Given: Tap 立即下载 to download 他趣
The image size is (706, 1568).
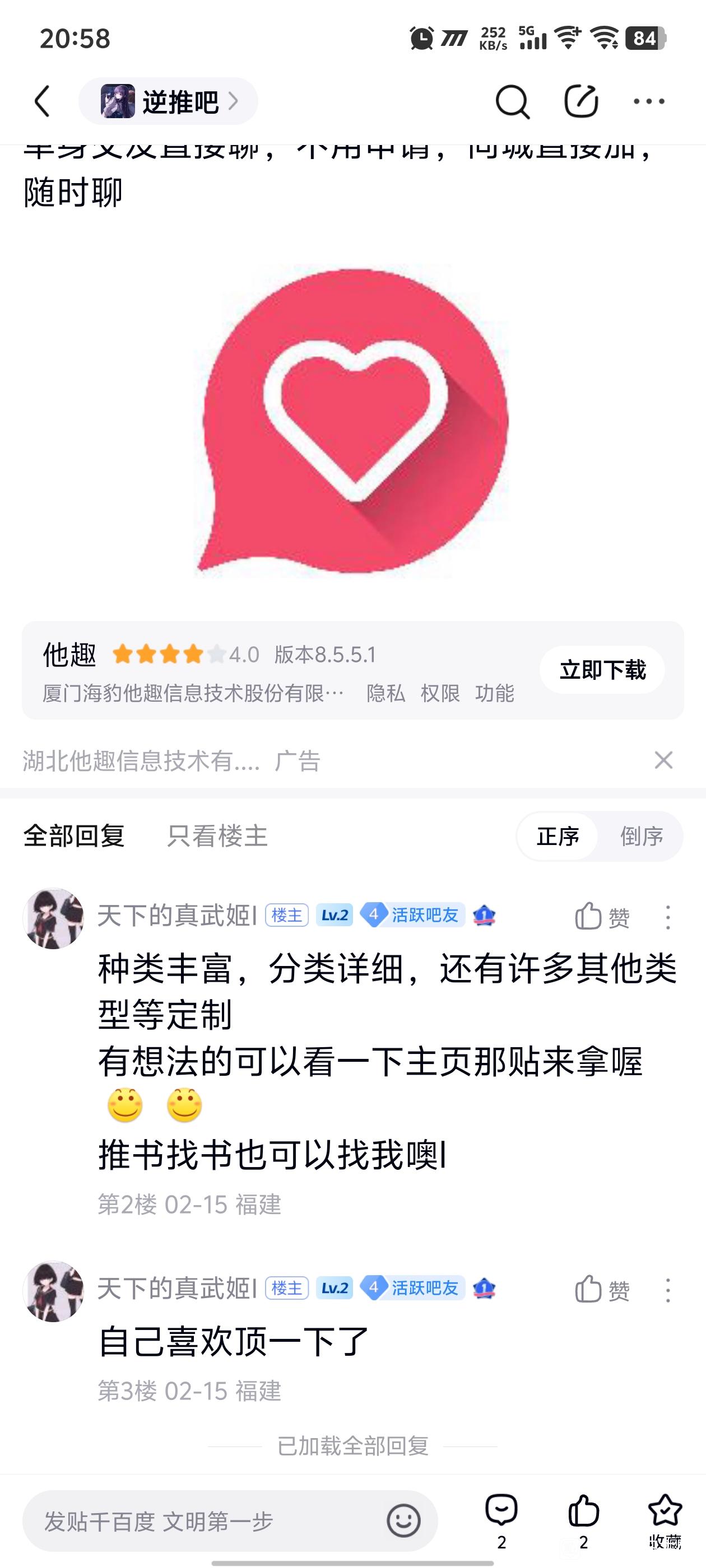Looking at the screenshot, I should 602,670.
